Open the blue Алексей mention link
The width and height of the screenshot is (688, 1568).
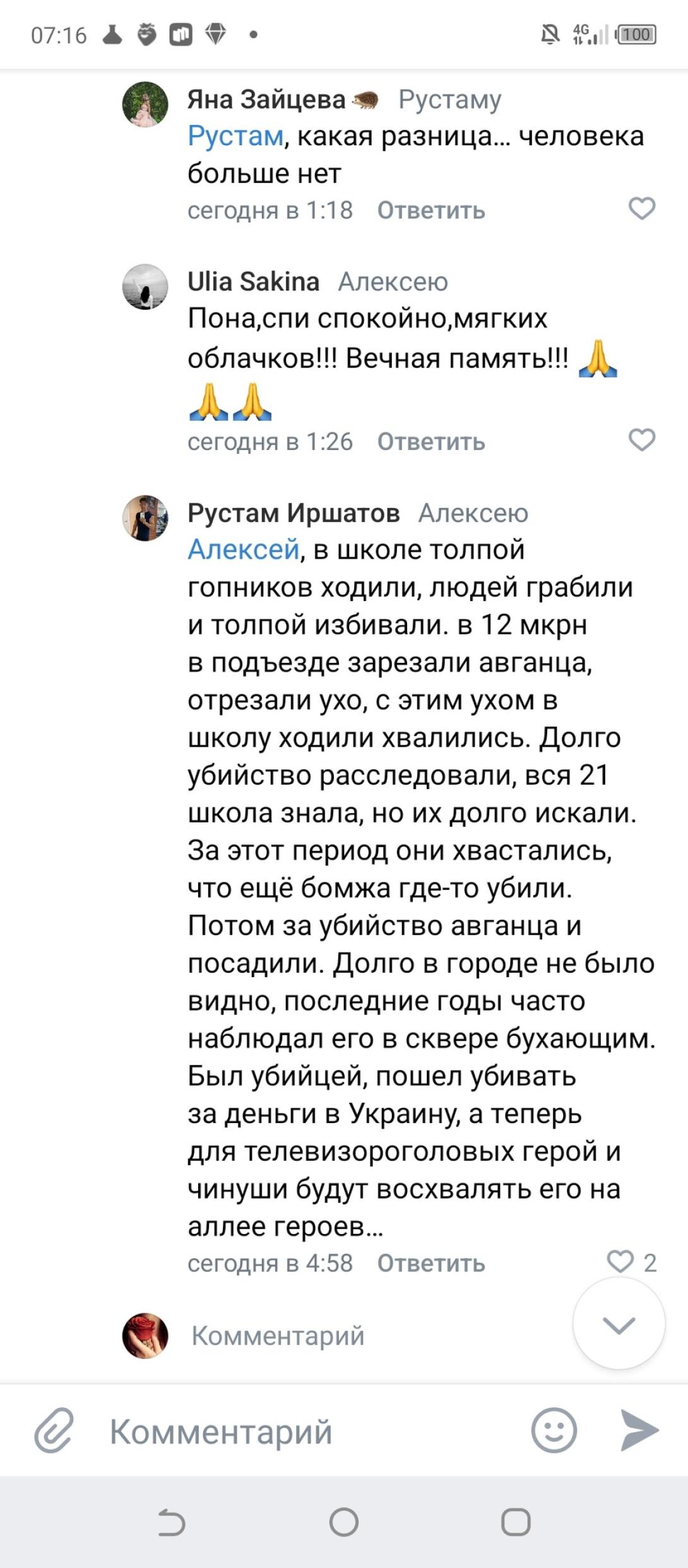pos(243,550)
